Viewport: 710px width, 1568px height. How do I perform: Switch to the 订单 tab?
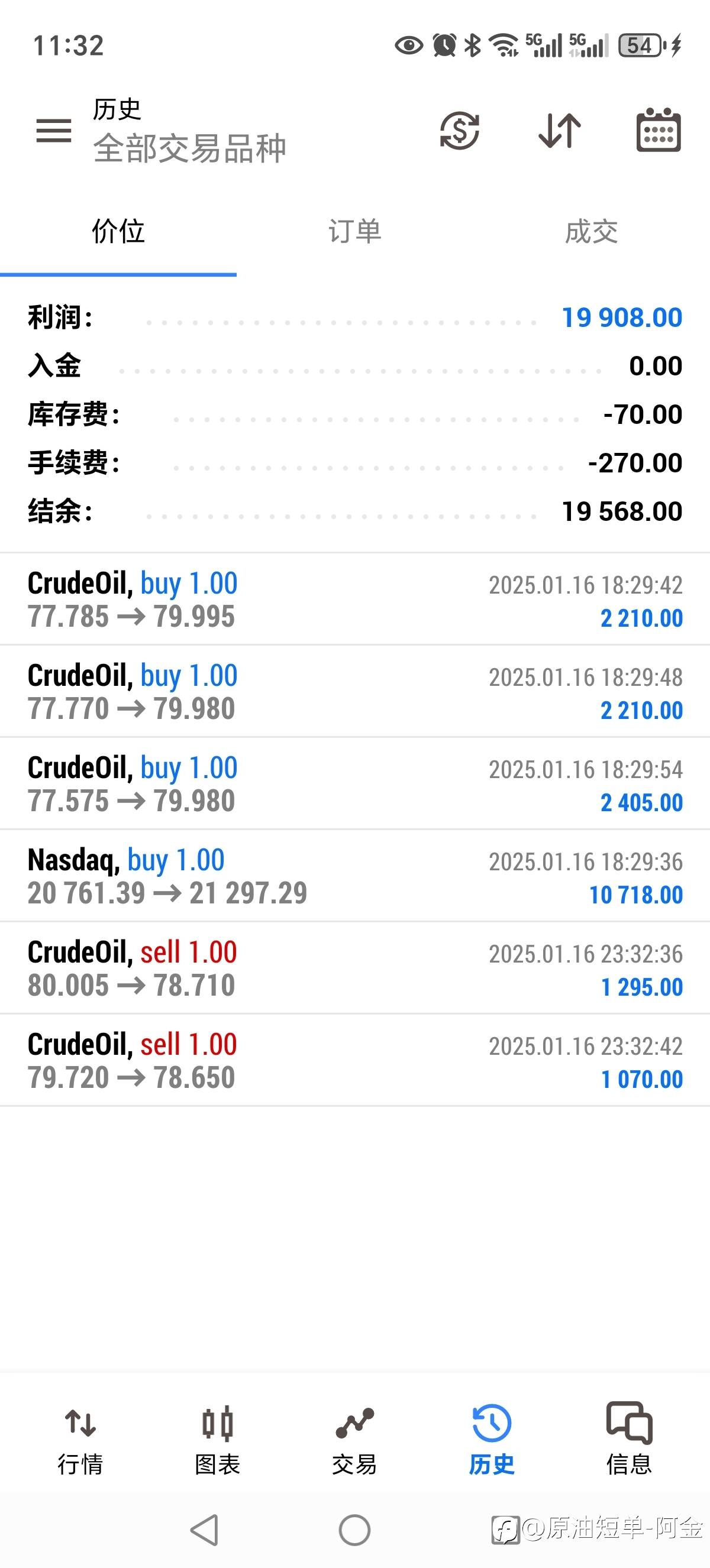click(x=354, y=232)
